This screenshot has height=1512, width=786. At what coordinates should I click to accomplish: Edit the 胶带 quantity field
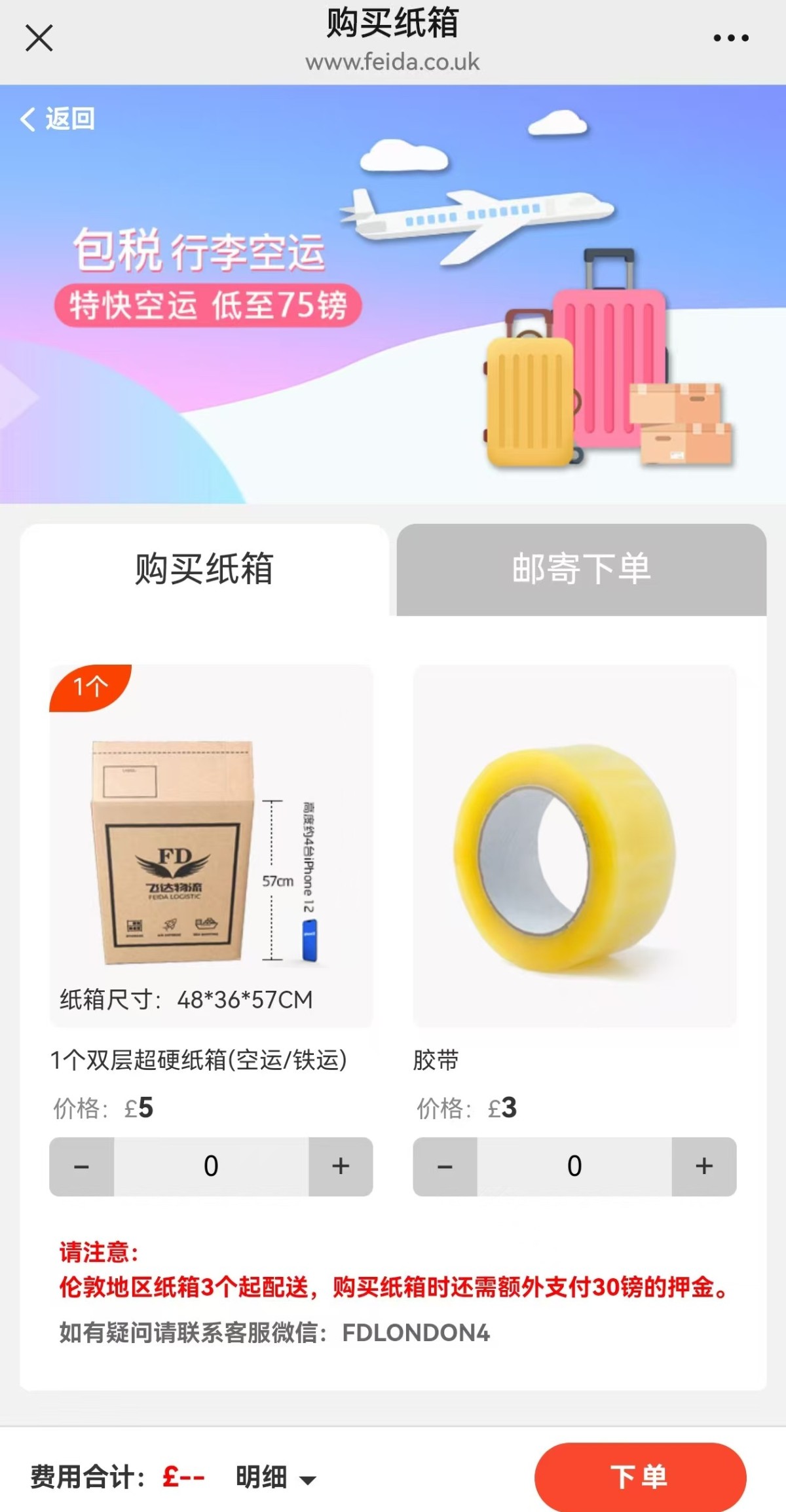574,1166
